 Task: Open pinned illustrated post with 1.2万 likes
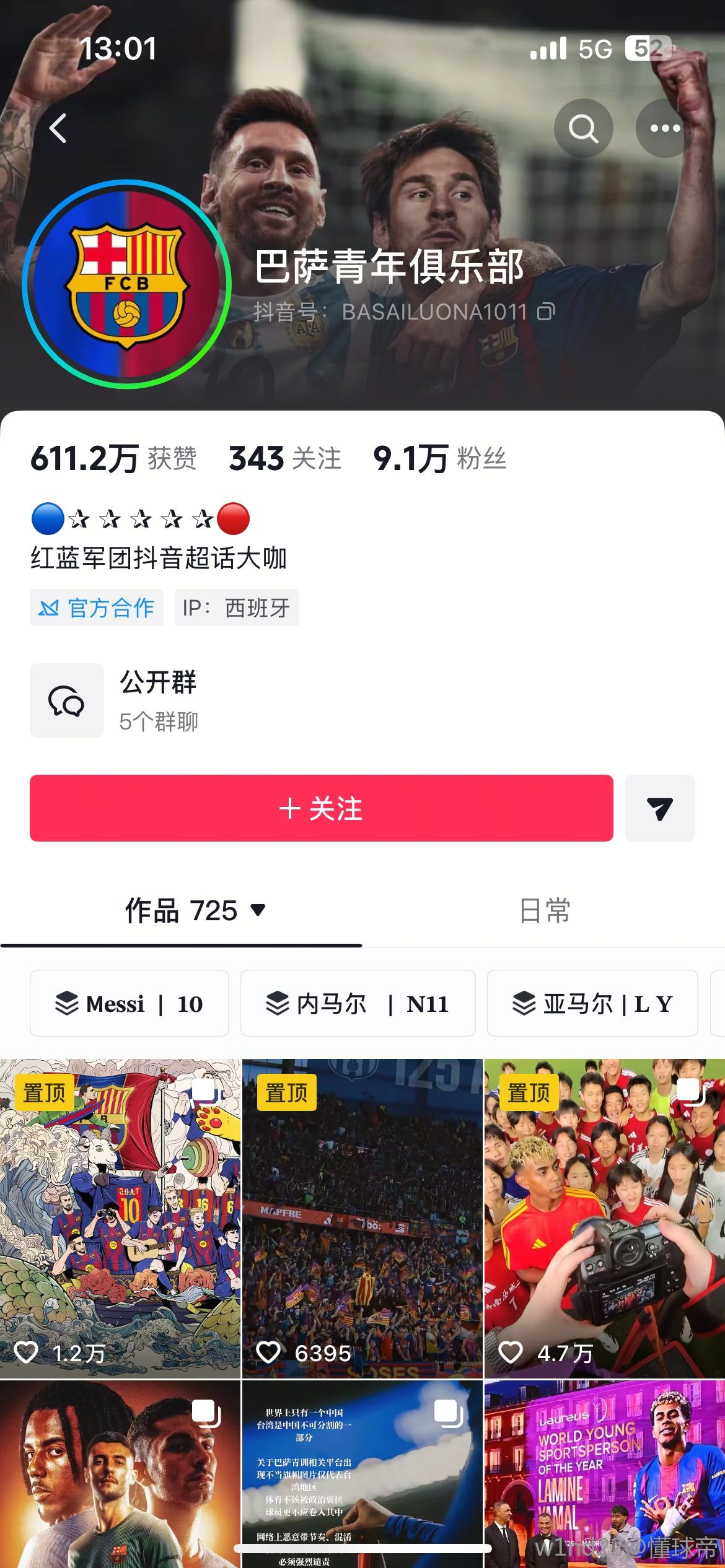point(120,1217)
